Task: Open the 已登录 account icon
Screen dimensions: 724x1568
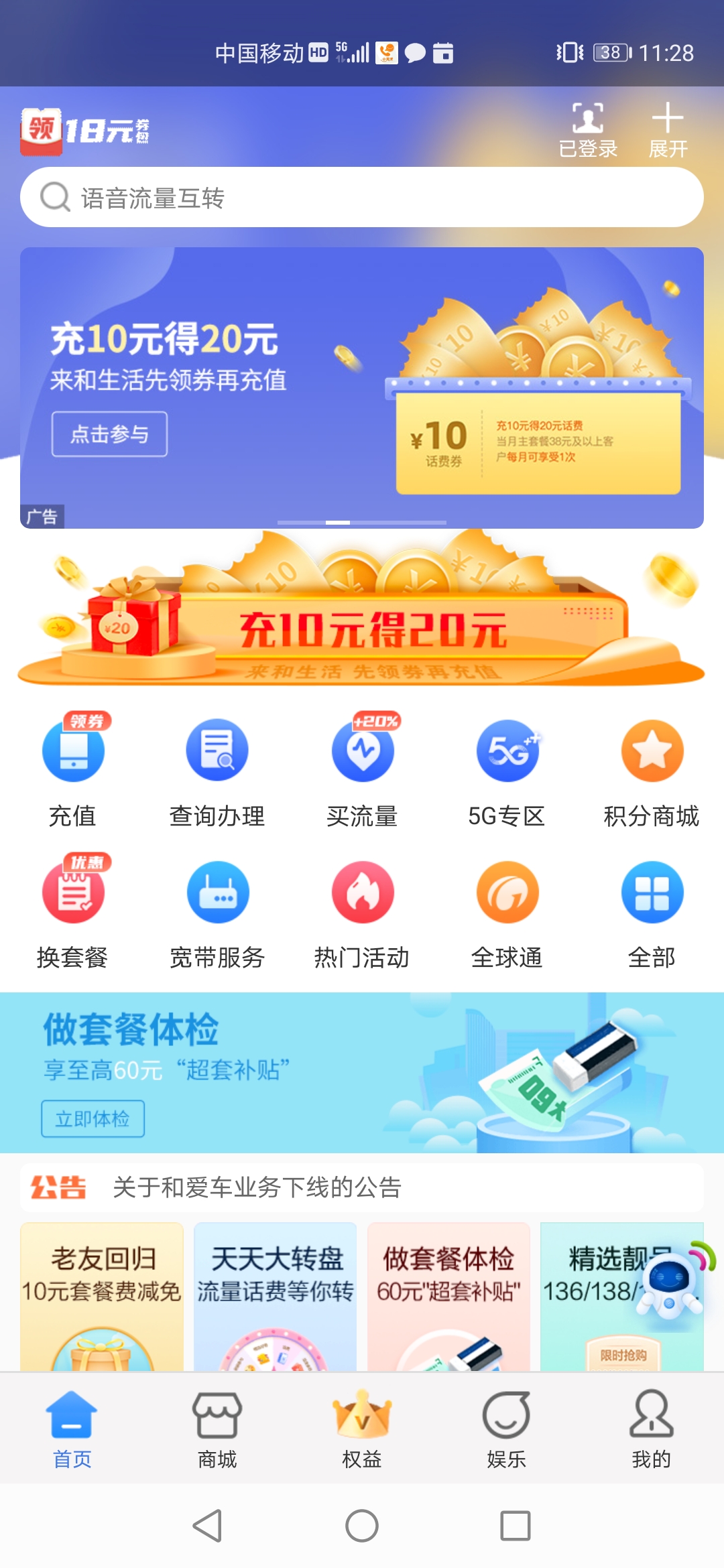Action: click(x=588, y=130)
